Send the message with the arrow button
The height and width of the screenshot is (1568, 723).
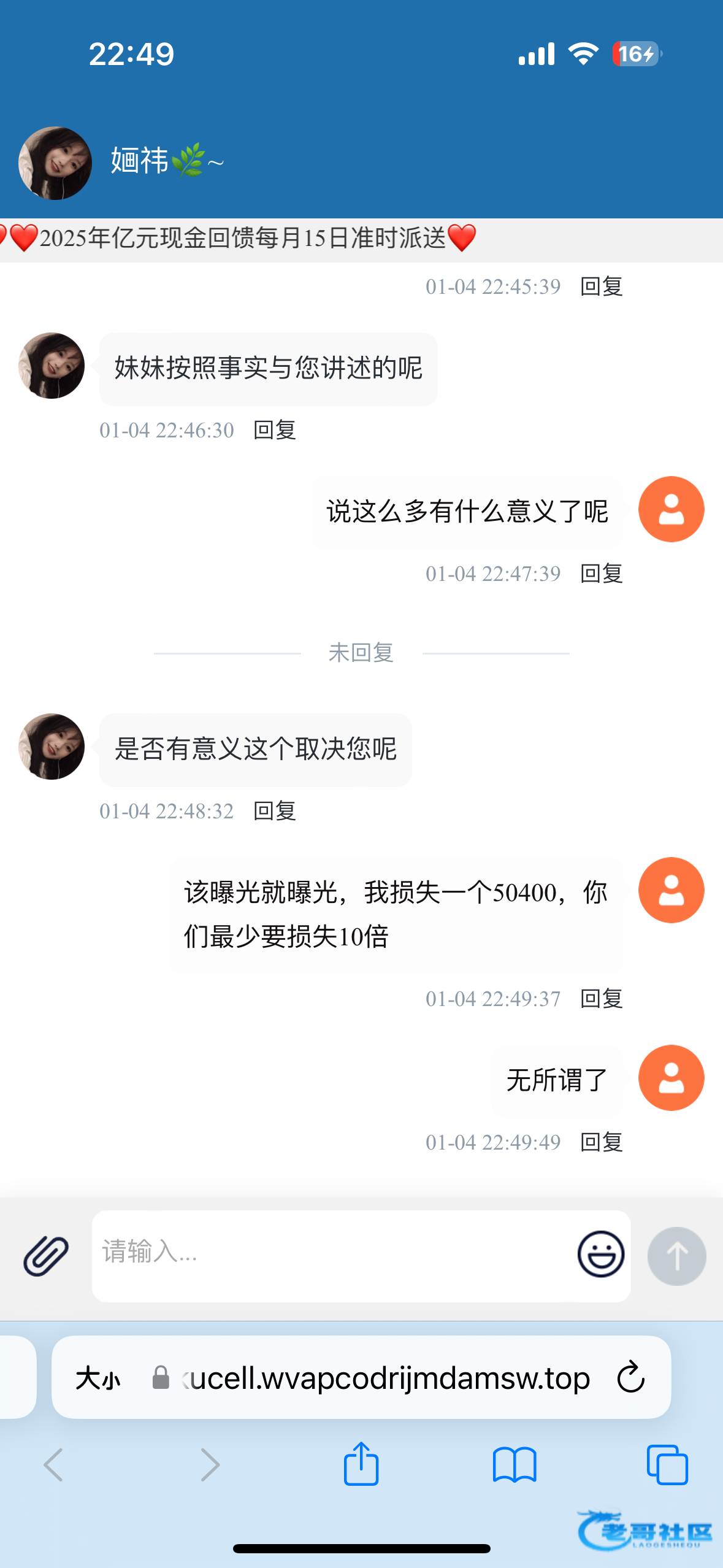point(676,1255)
